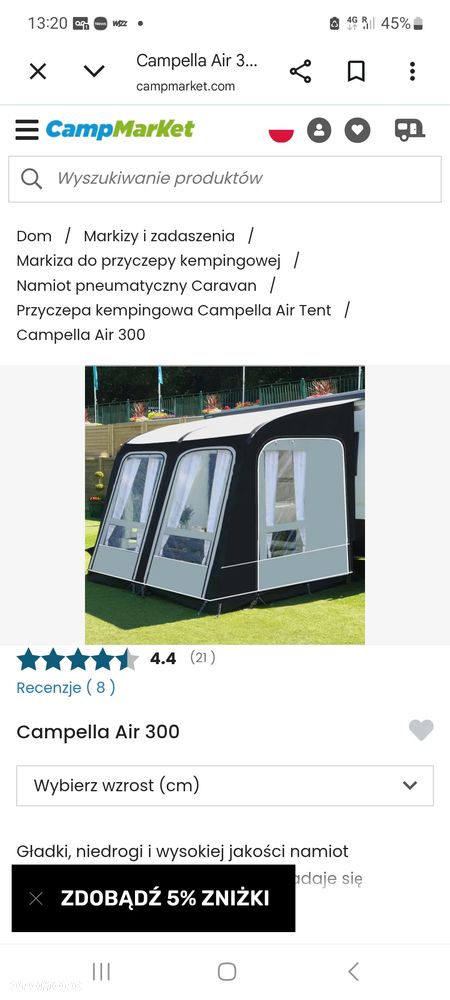Change language via the Polish flag
The image size is (450, 1000).
(x=281, y=135)
